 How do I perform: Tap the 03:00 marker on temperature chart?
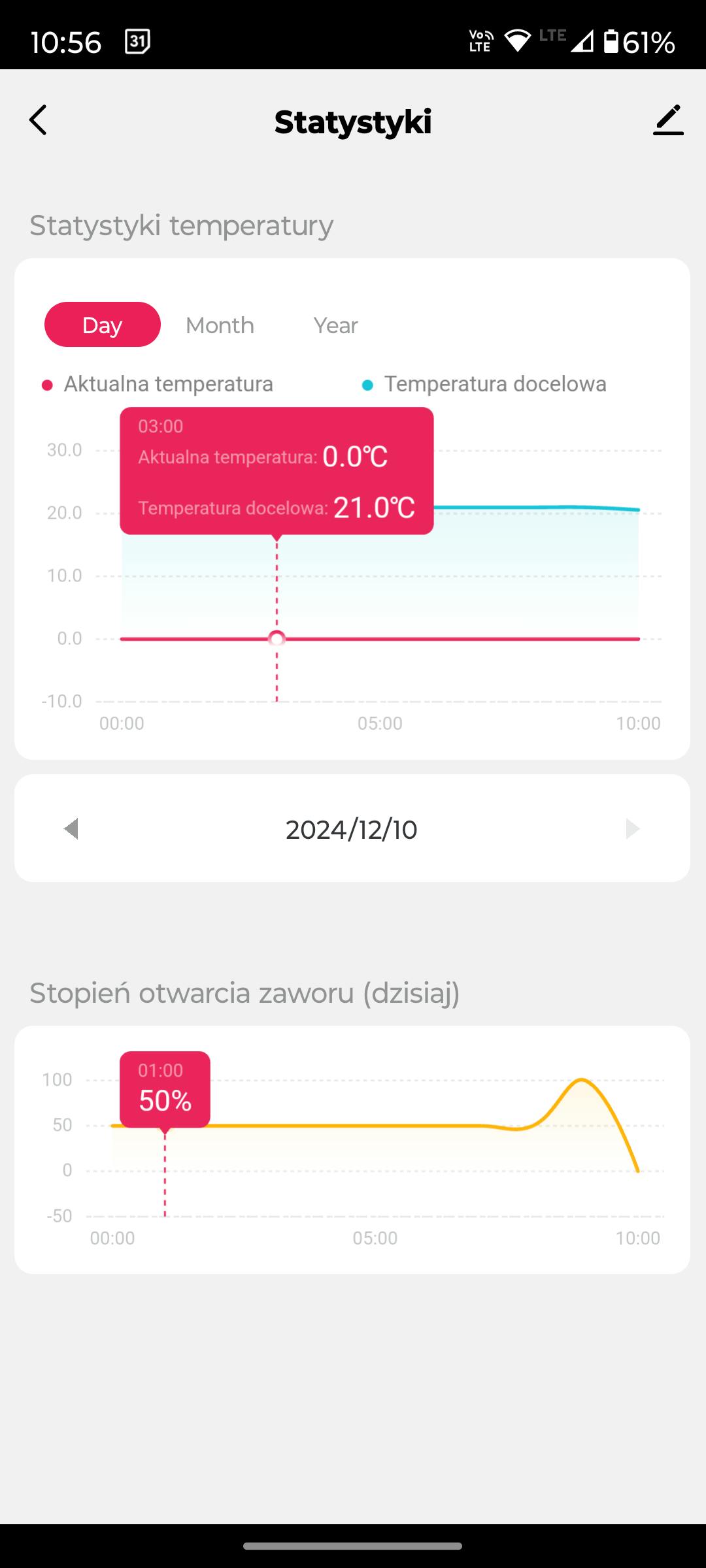tap(277, 638)
